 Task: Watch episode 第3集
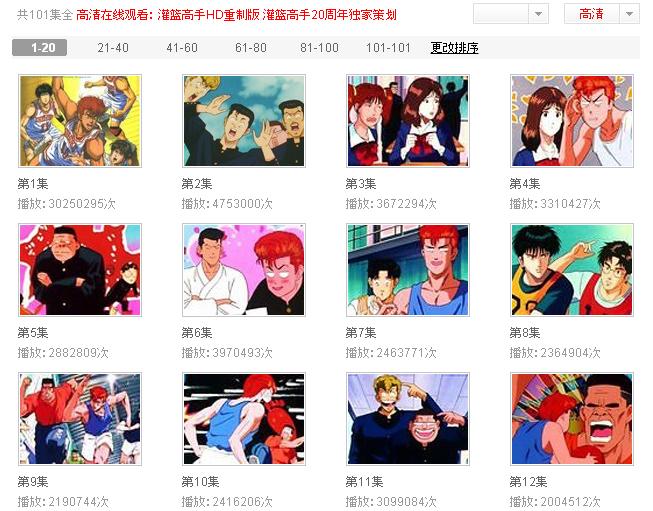(x=408, y=120)
